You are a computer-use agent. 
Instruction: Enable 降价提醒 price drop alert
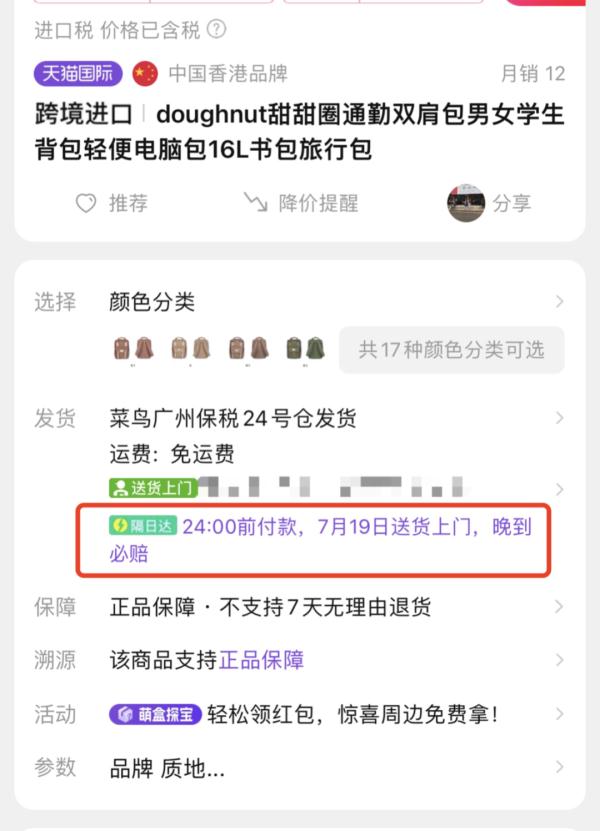300,203
